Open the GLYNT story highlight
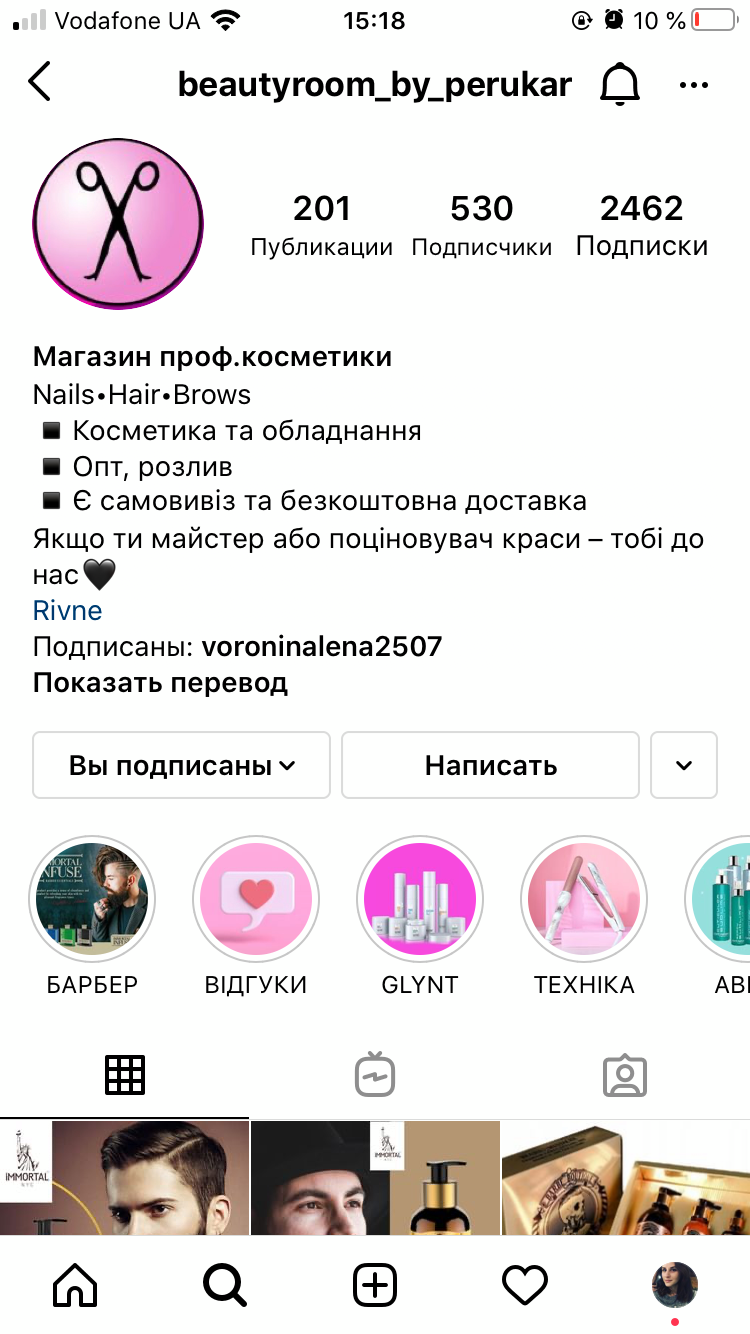The width and height of the screenshot is (750, 1334). (x=420, y=898)
